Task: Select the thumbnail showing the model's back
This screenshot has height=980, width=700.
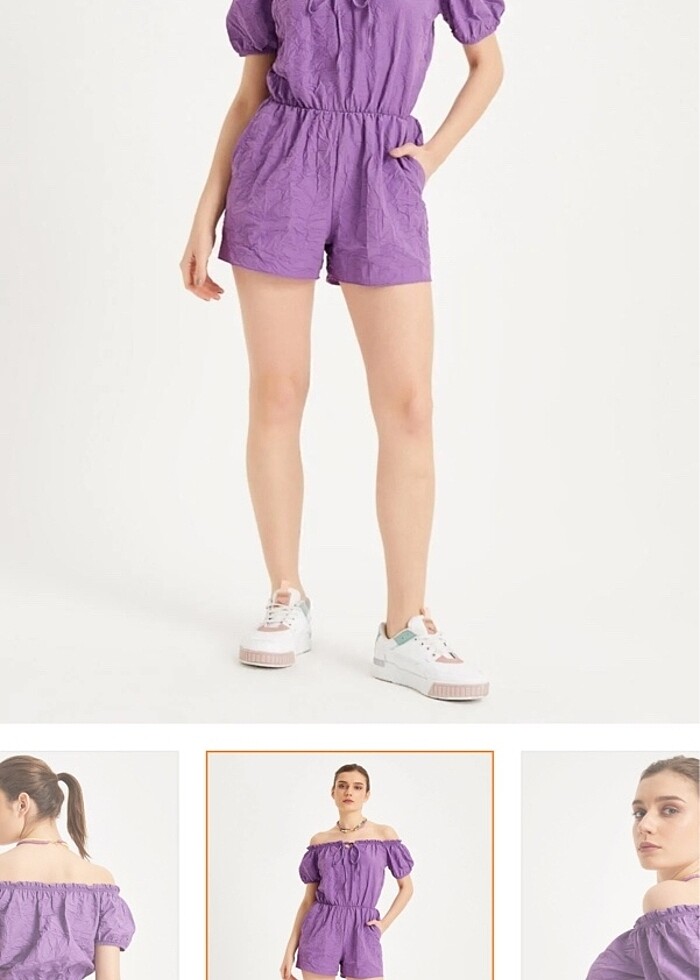Action: (88, 866)
